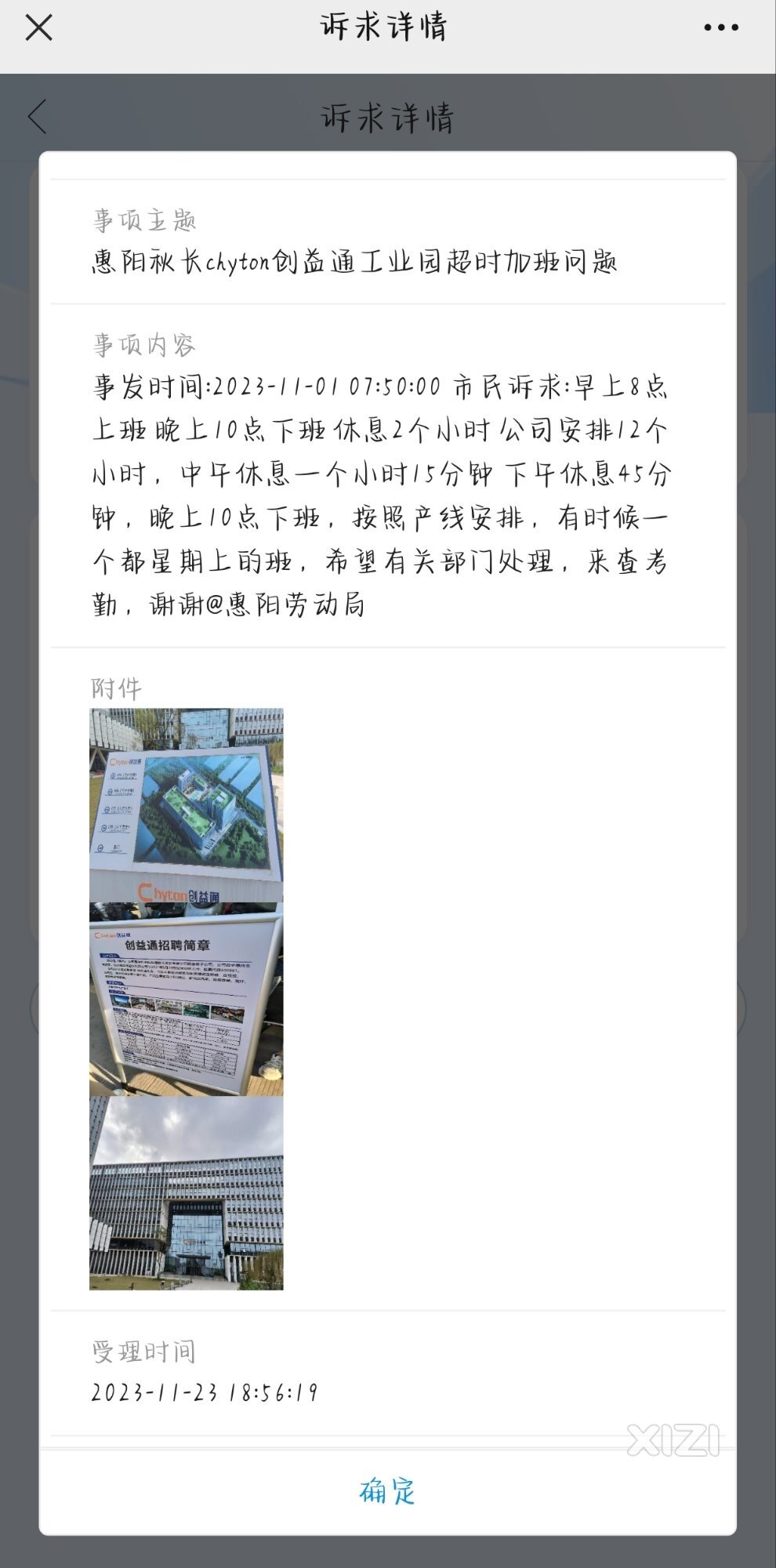View the 创益通招聘简章 attachment image
This screenshot has height=1568, width=776.
pyautogui.click(x=187, y=999)
